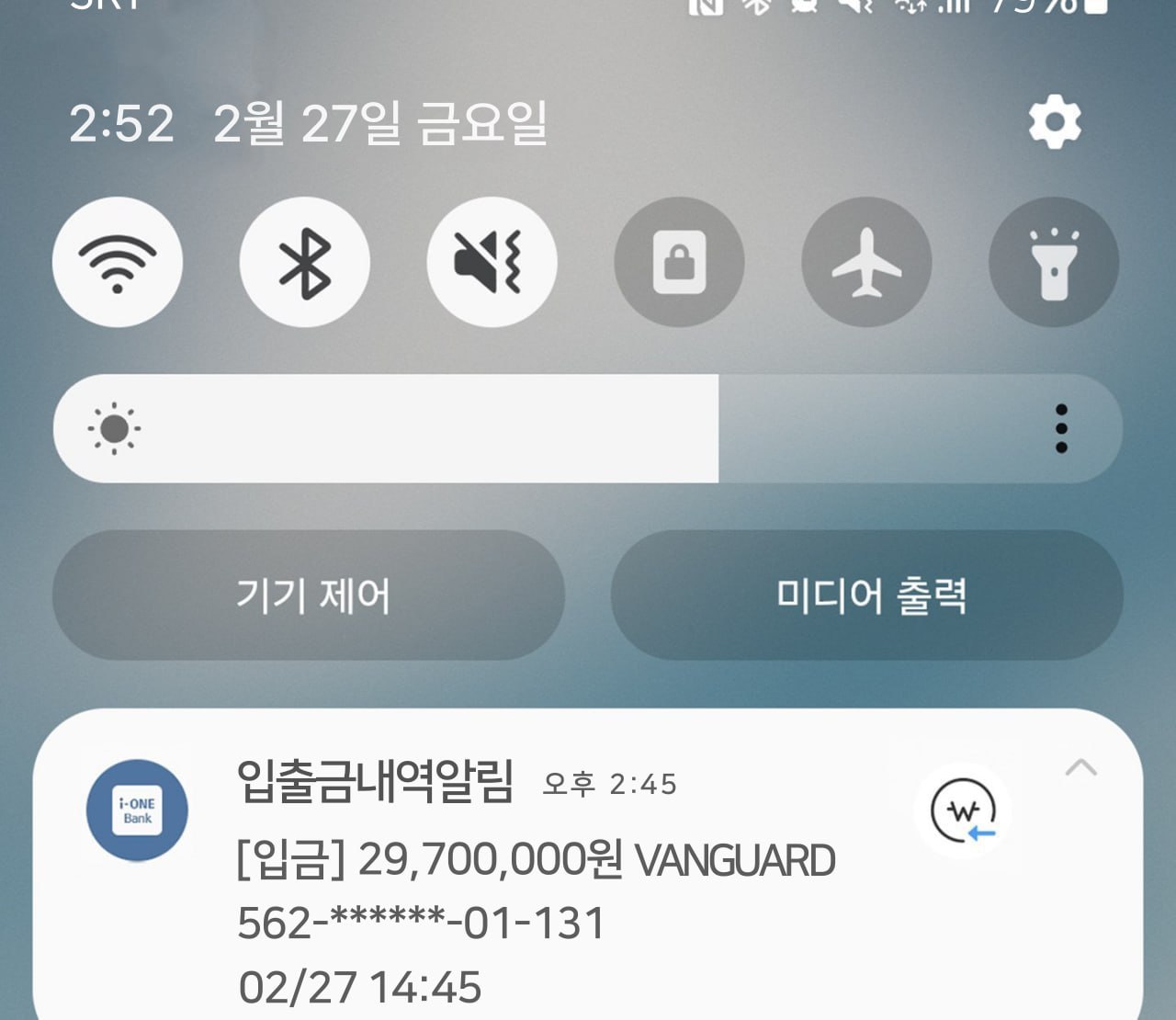Enable airplane mode
Image resolution: width=1176 pixels, height=1020 pixels.
(866, 262)
